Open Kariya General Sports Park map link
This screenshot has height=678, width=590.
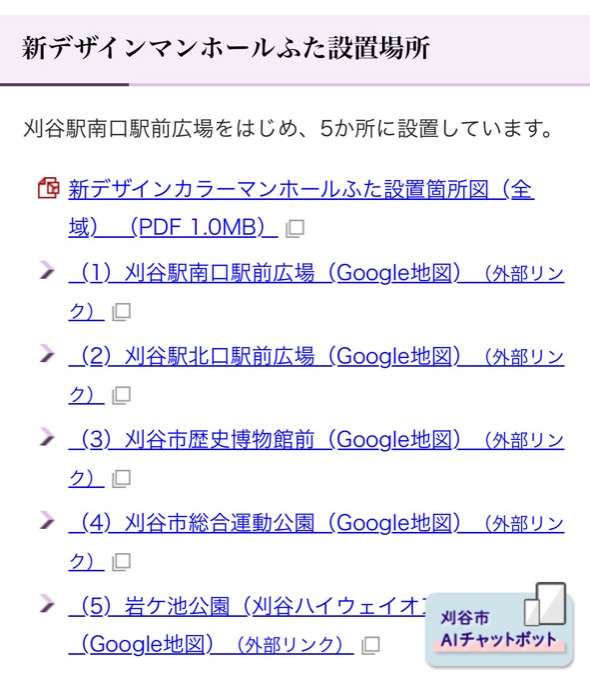[x=316, y=542]
